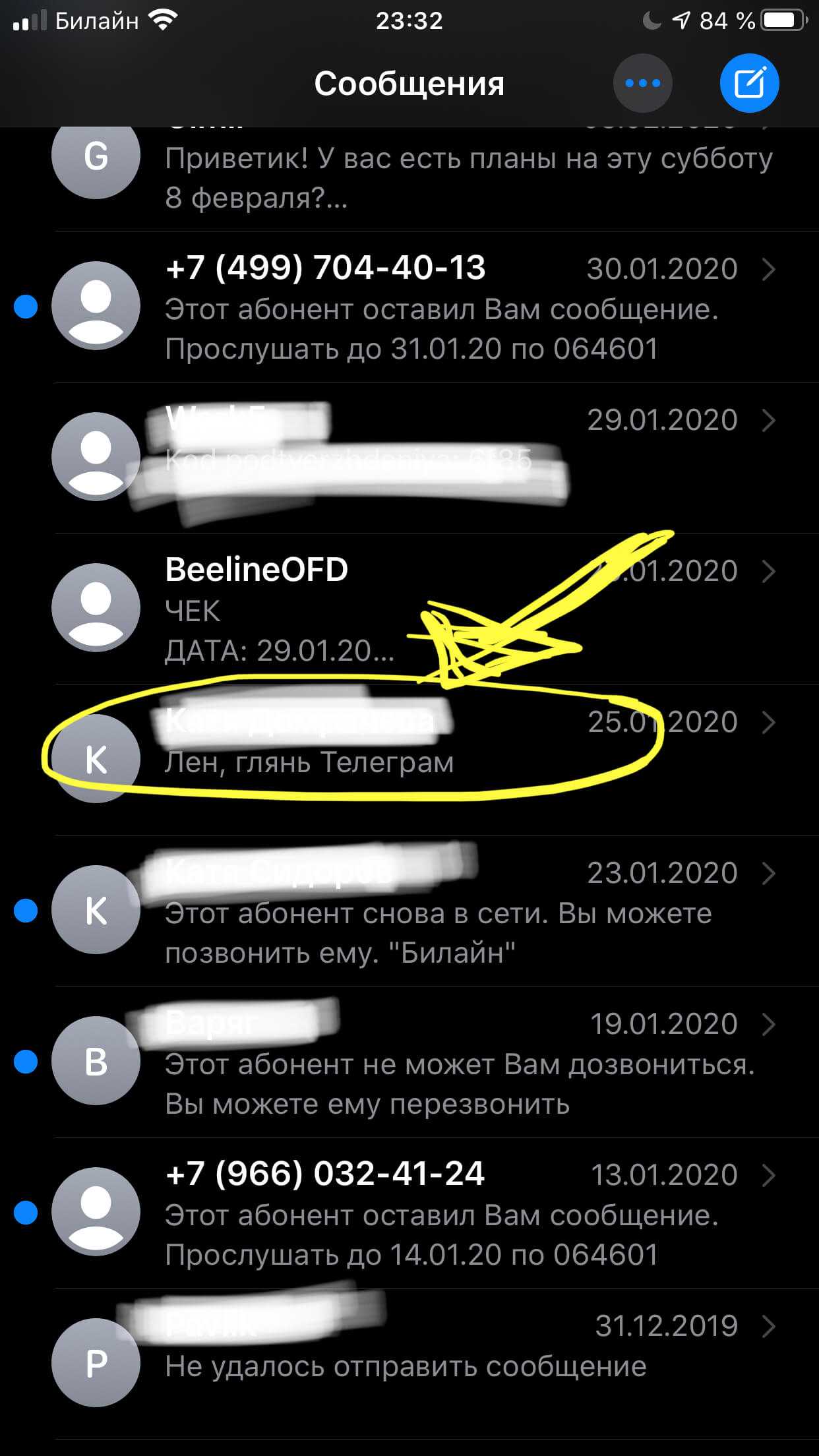Image resolution: width=819 pixels, height=1456 pixels.
Task: Open thread 'Этот абонент не может Вам дозвониться'
Action: coord(435,1062)
